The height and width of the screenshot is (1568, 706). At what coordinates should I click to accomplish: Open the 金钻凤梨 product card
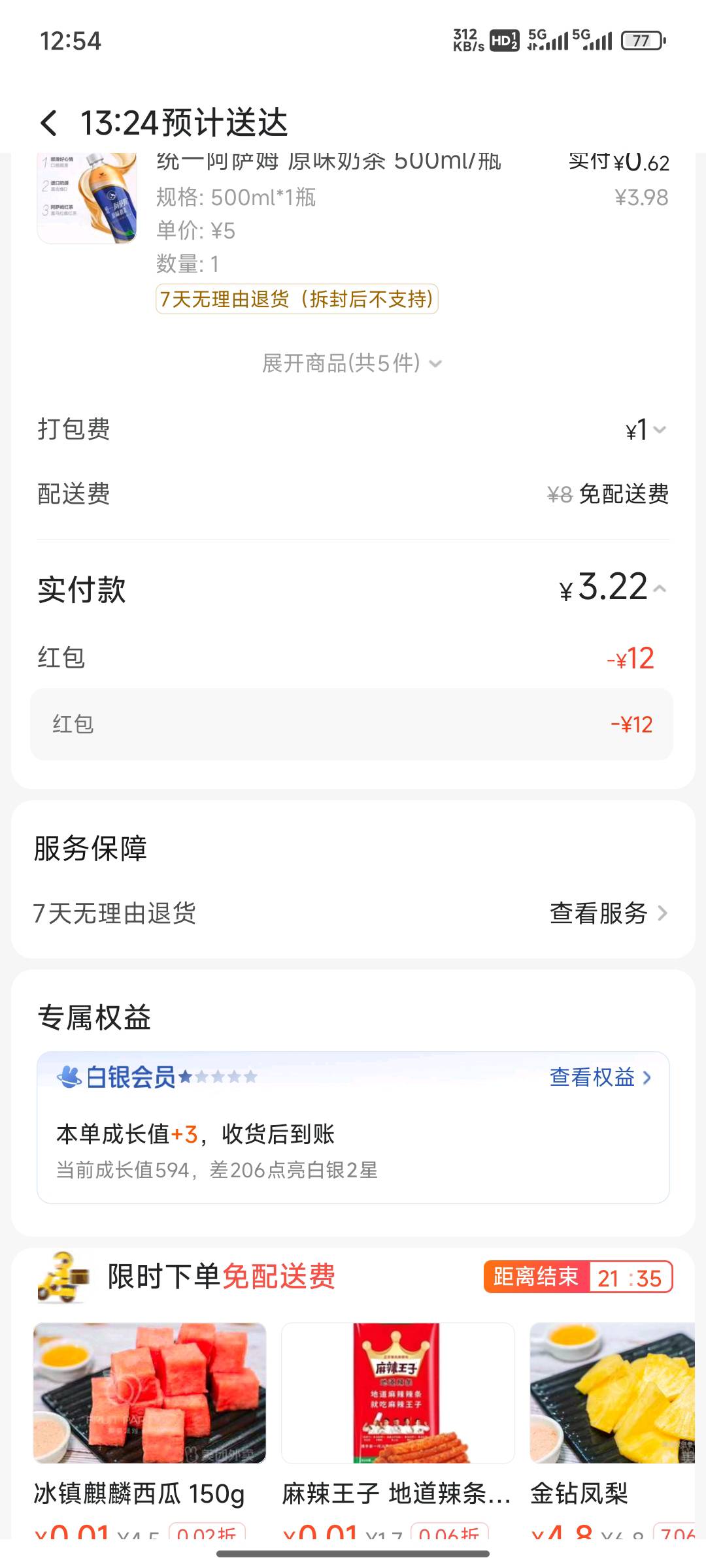point(613,1429)
